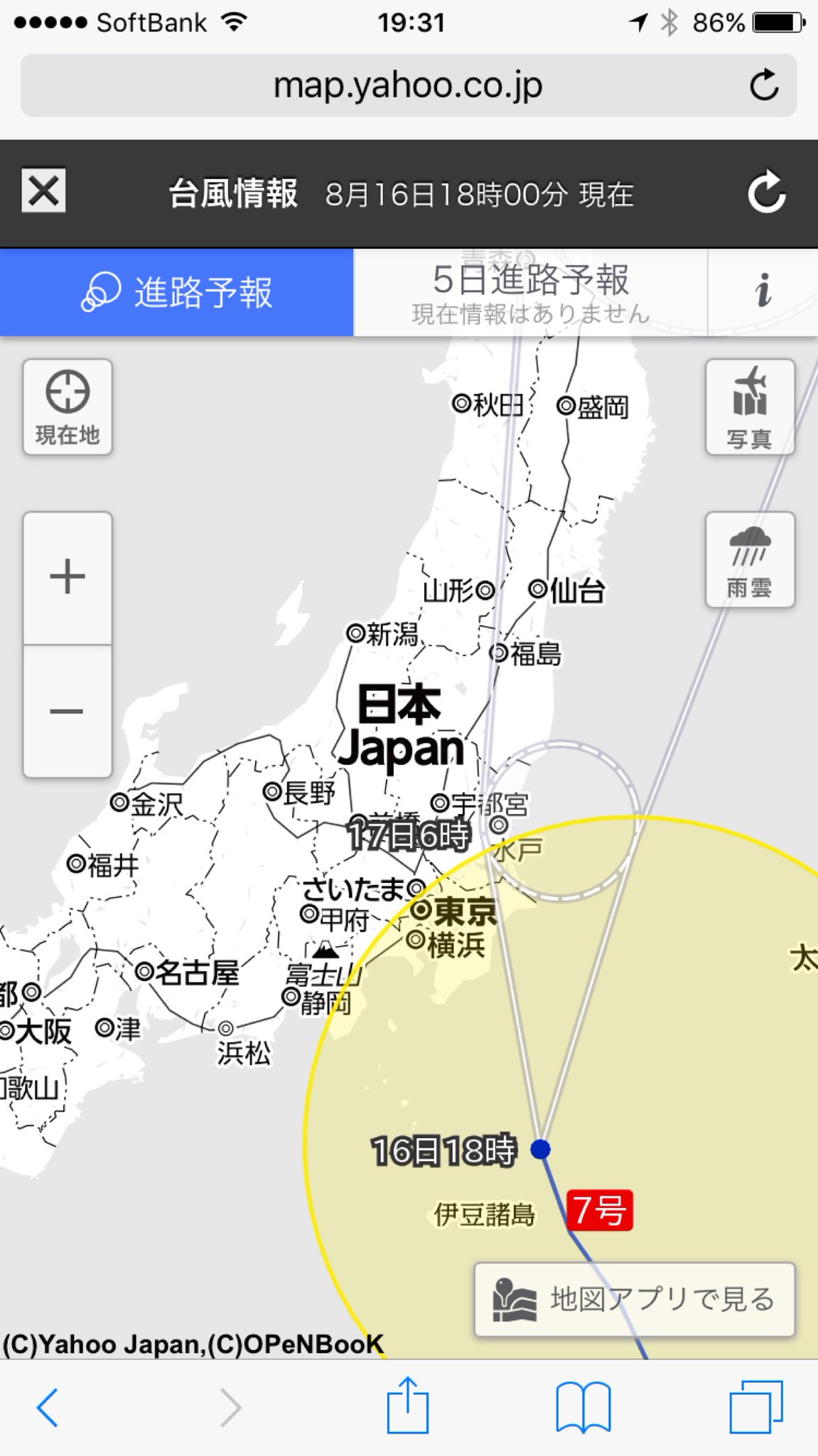Reload the page from the address bar
Screen dimensions: 818x1456
pyautogui.click(x=764, y=86)
